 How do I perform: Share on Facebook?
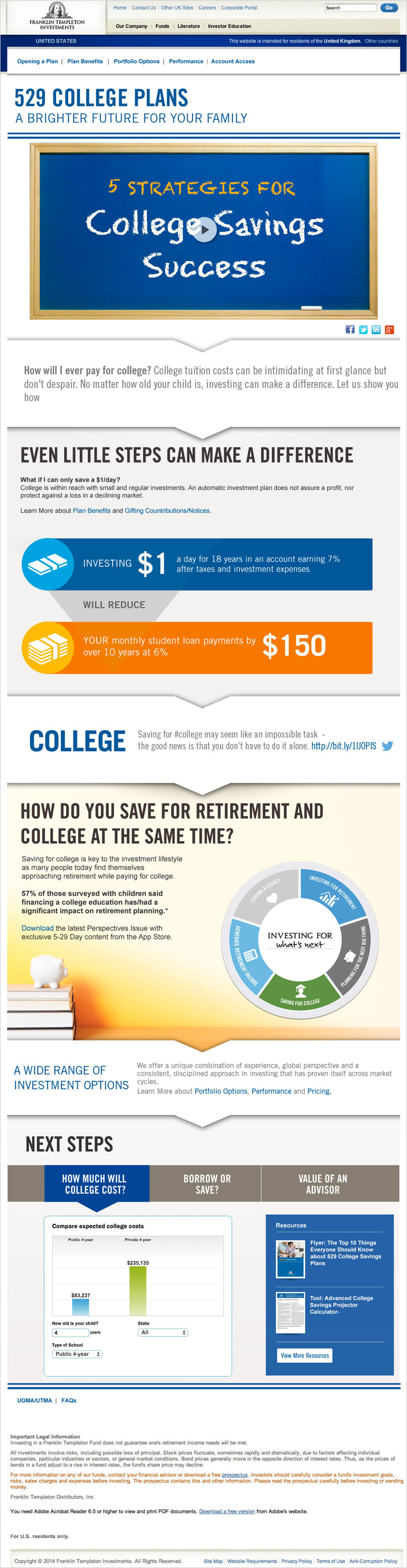coord(350,329)
